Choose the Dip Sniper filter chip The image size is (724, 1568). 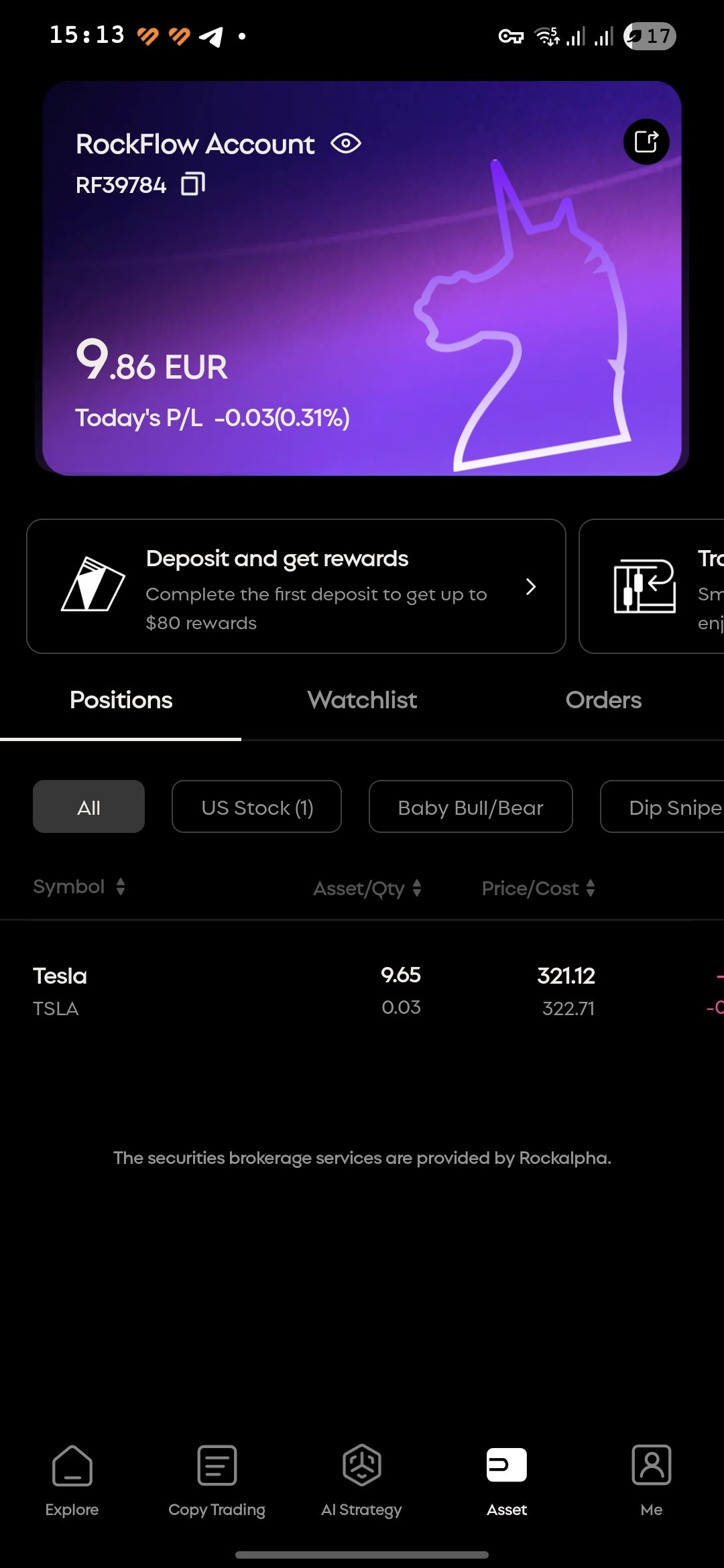tap(662, 807)
